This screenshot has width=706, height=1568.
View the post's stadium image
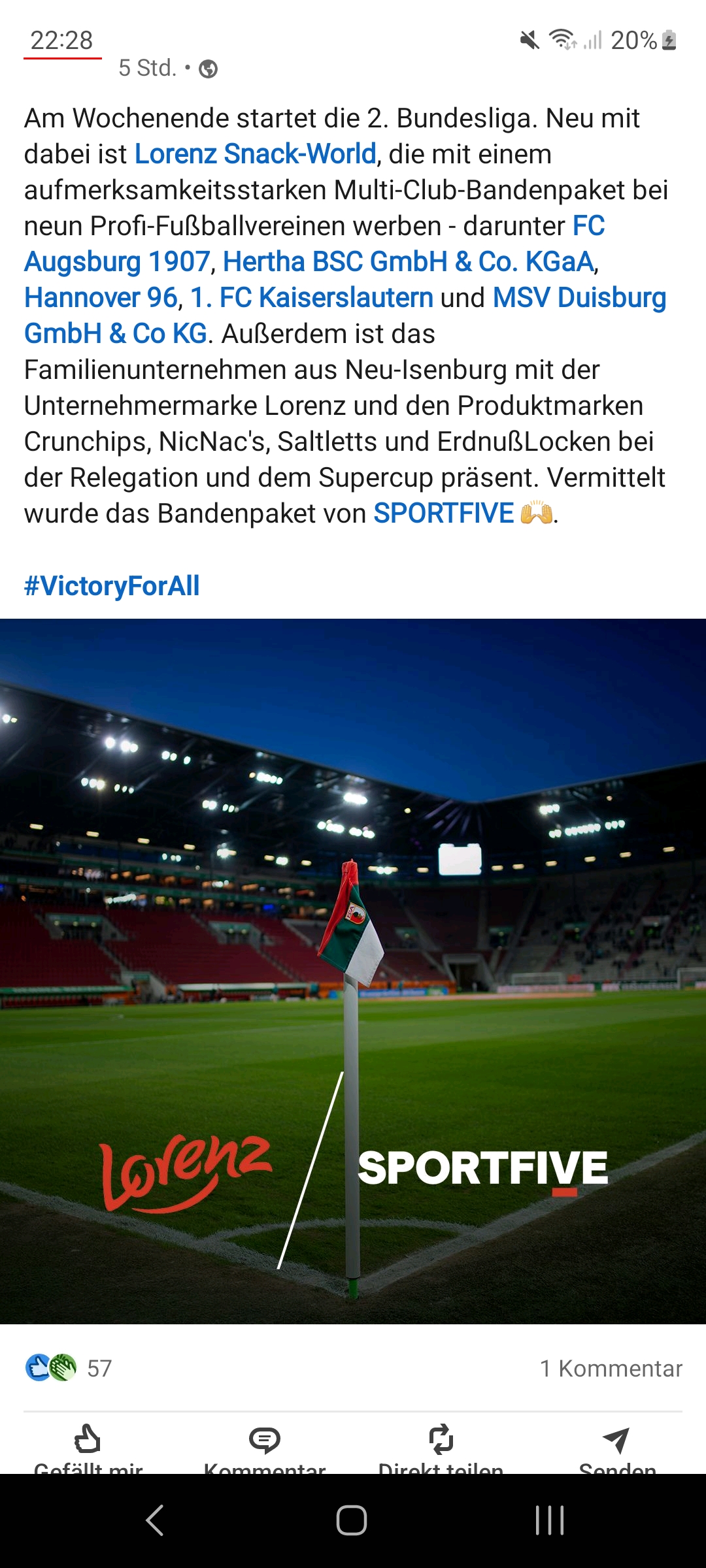pos(353,971)
